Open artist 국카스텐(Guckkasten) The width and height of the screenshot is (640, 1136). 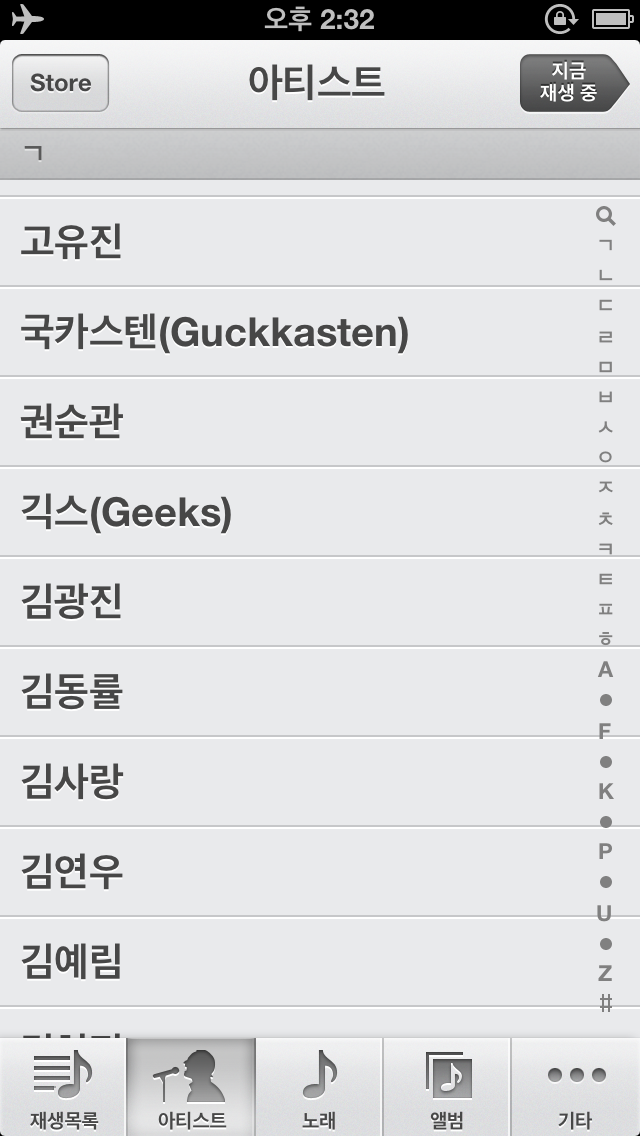click(320, 332)
